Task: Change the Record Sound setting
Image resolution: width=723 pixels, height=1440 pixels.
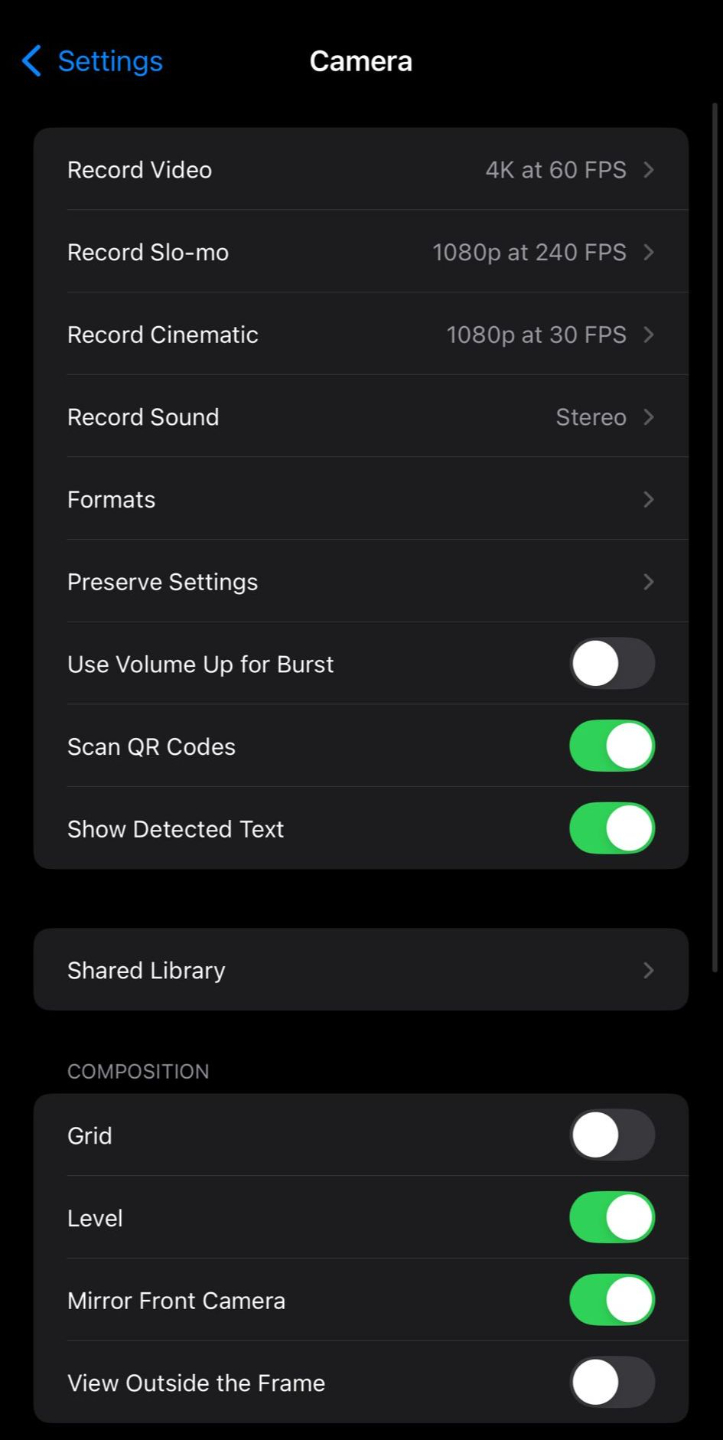Action: 360,417
